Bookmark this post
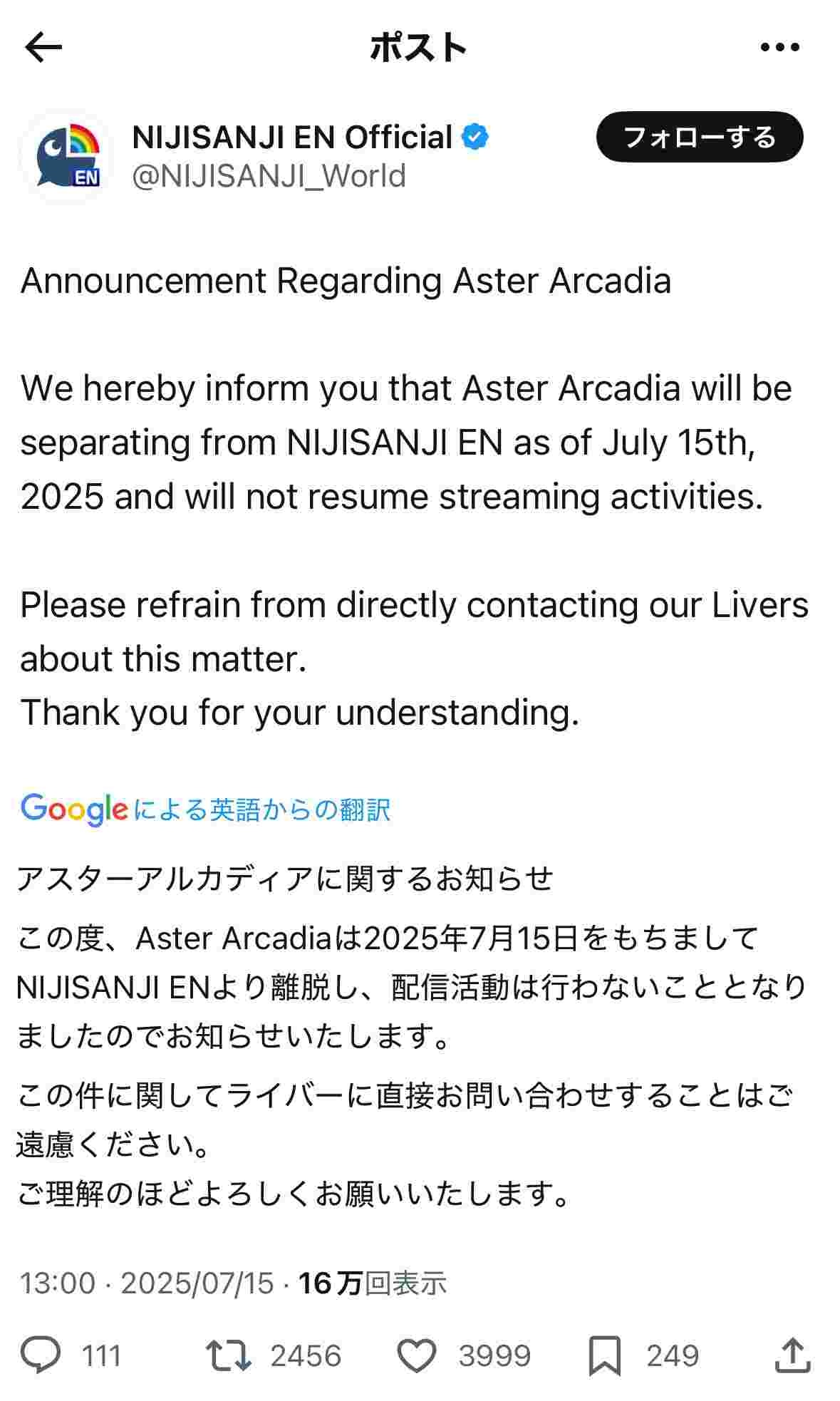Screen dimensions: 840x1401 click(x=604, y=1355)
